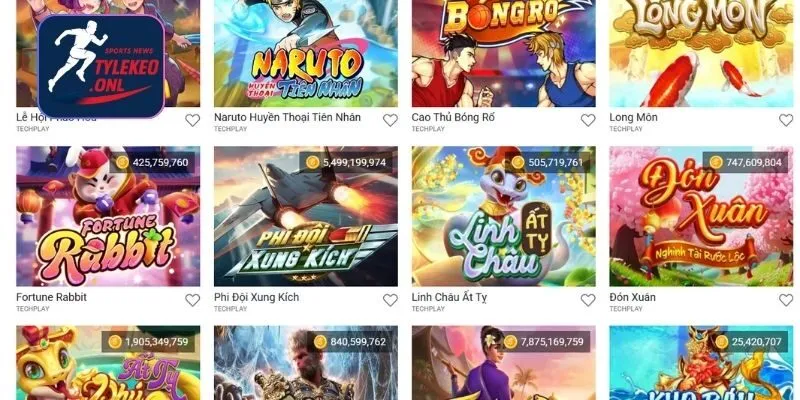Favorite the Fortune Rabbit game
The width and height of the screenshot is (800, 400).
pos(192,300)
